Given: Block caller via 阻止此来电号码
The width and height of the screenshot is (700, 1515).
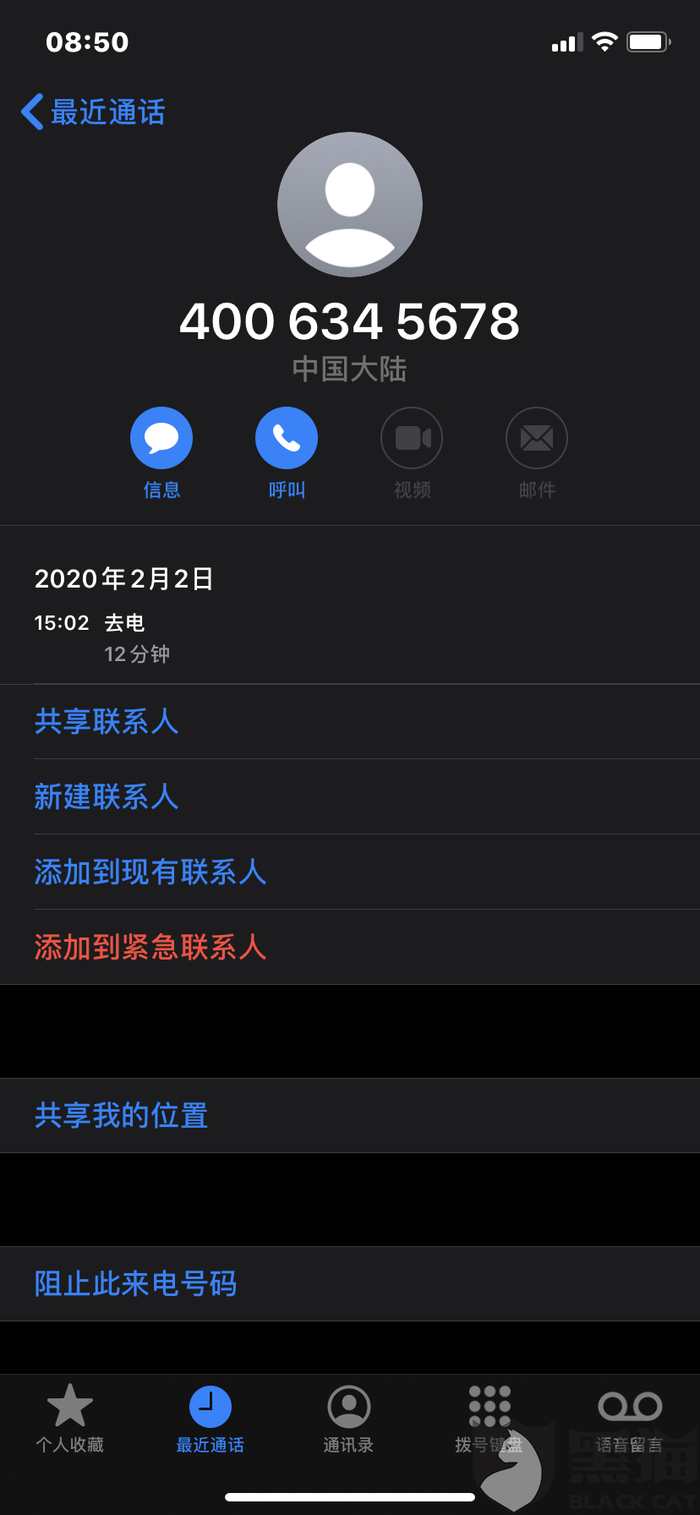Looking at the screenshot, I should pos(135,1283).
